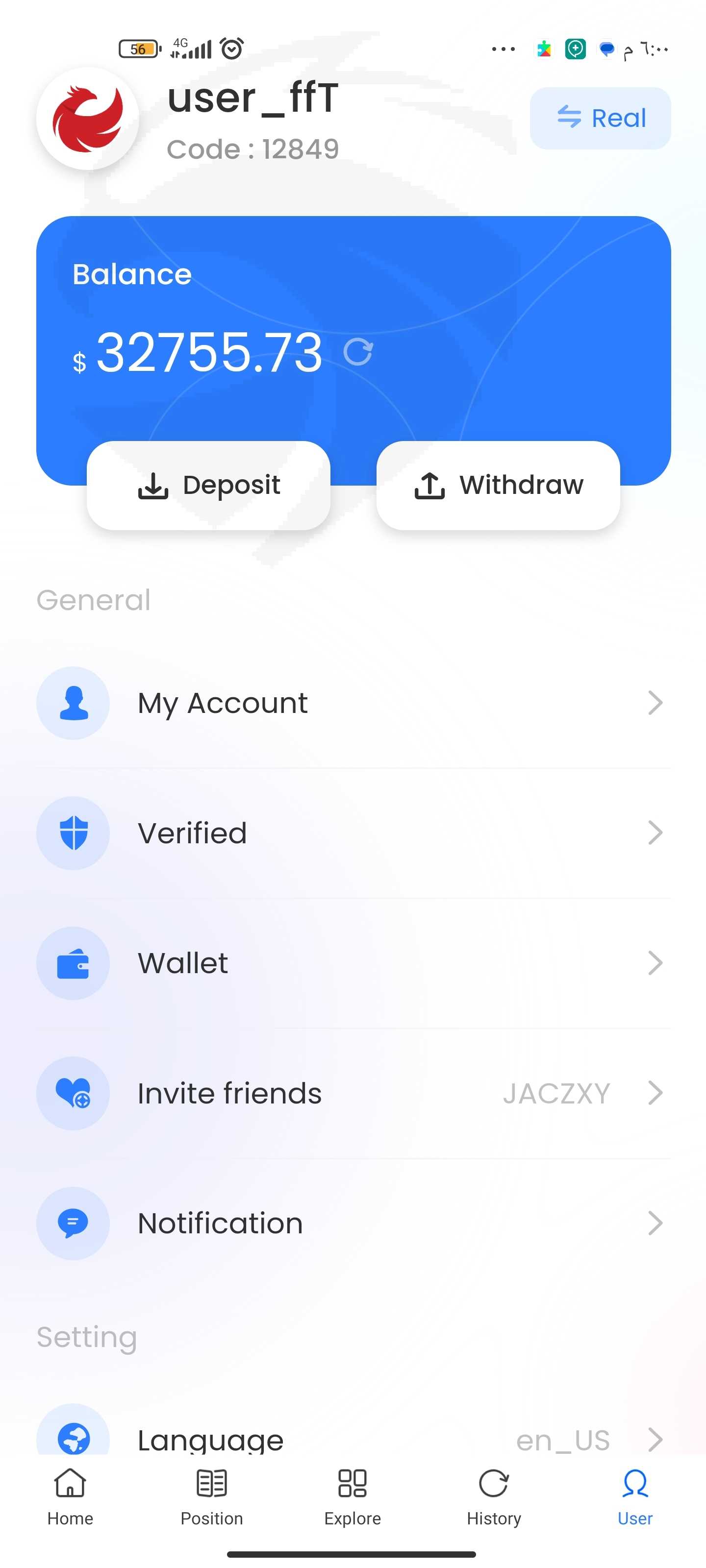Open Invite friends
This screenshot has height=1568, width=706.
(353, 1093)
